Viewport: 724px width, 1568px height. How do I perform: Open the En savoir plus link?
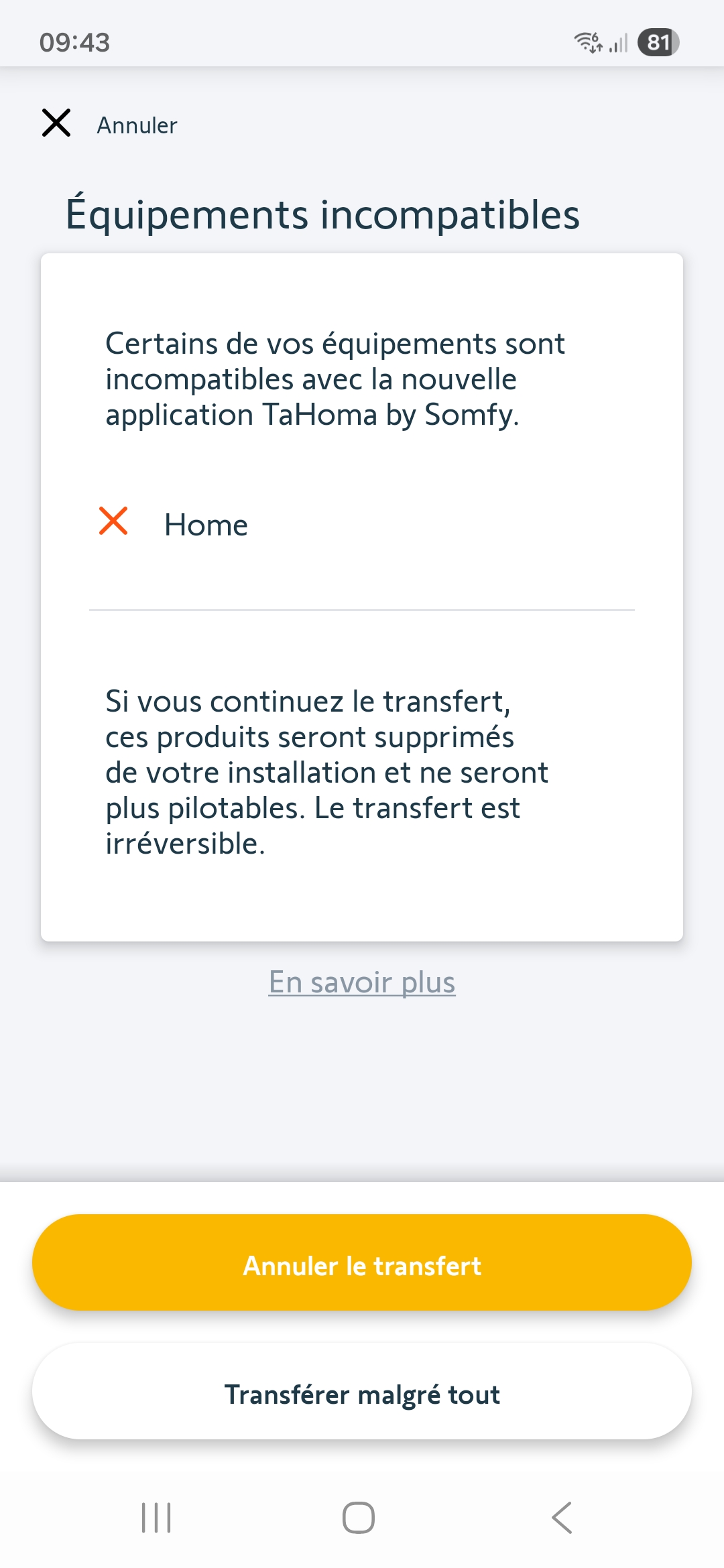click(362, 982)
